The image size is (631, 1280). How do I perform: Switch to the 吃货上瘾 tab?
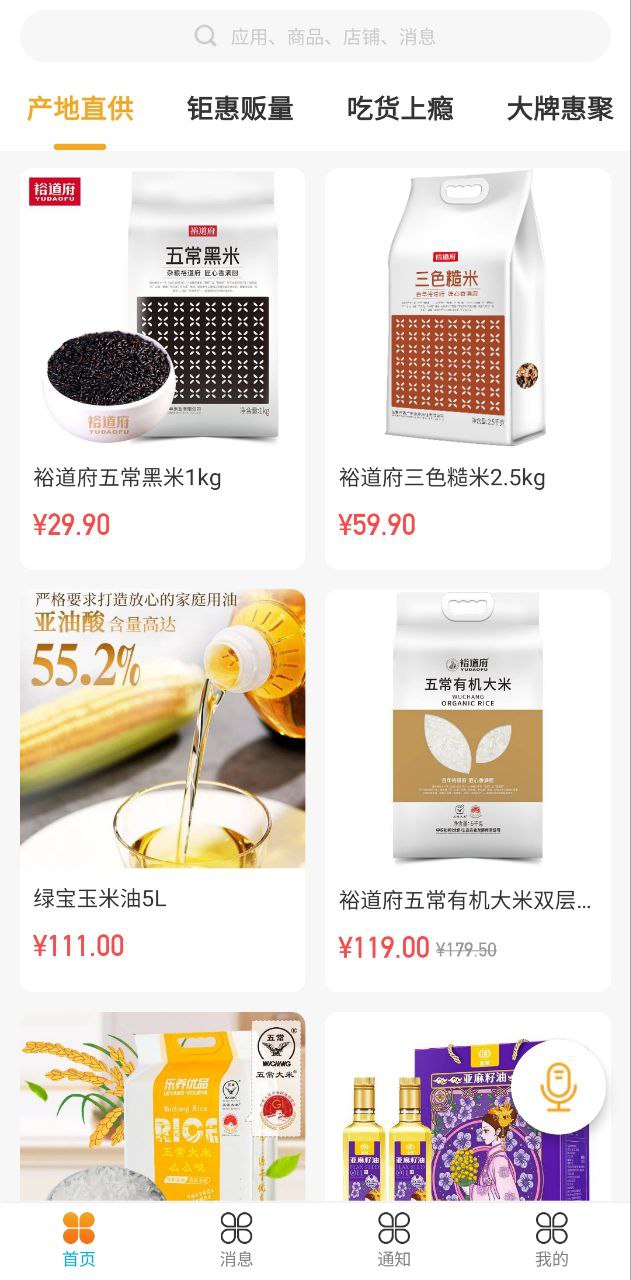click(400, 109)
